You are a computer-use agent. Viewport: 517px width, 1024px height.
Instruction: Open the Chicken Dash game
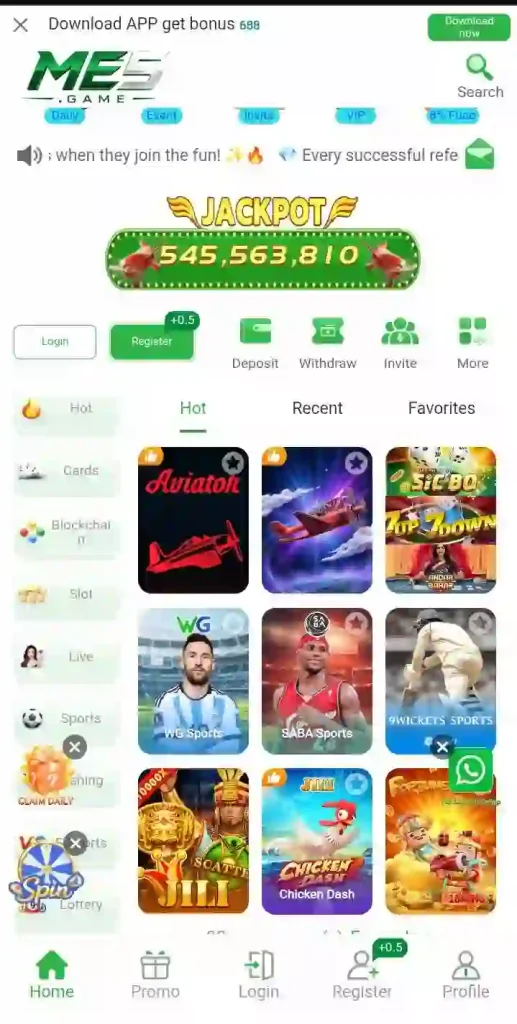pos(317,841)
